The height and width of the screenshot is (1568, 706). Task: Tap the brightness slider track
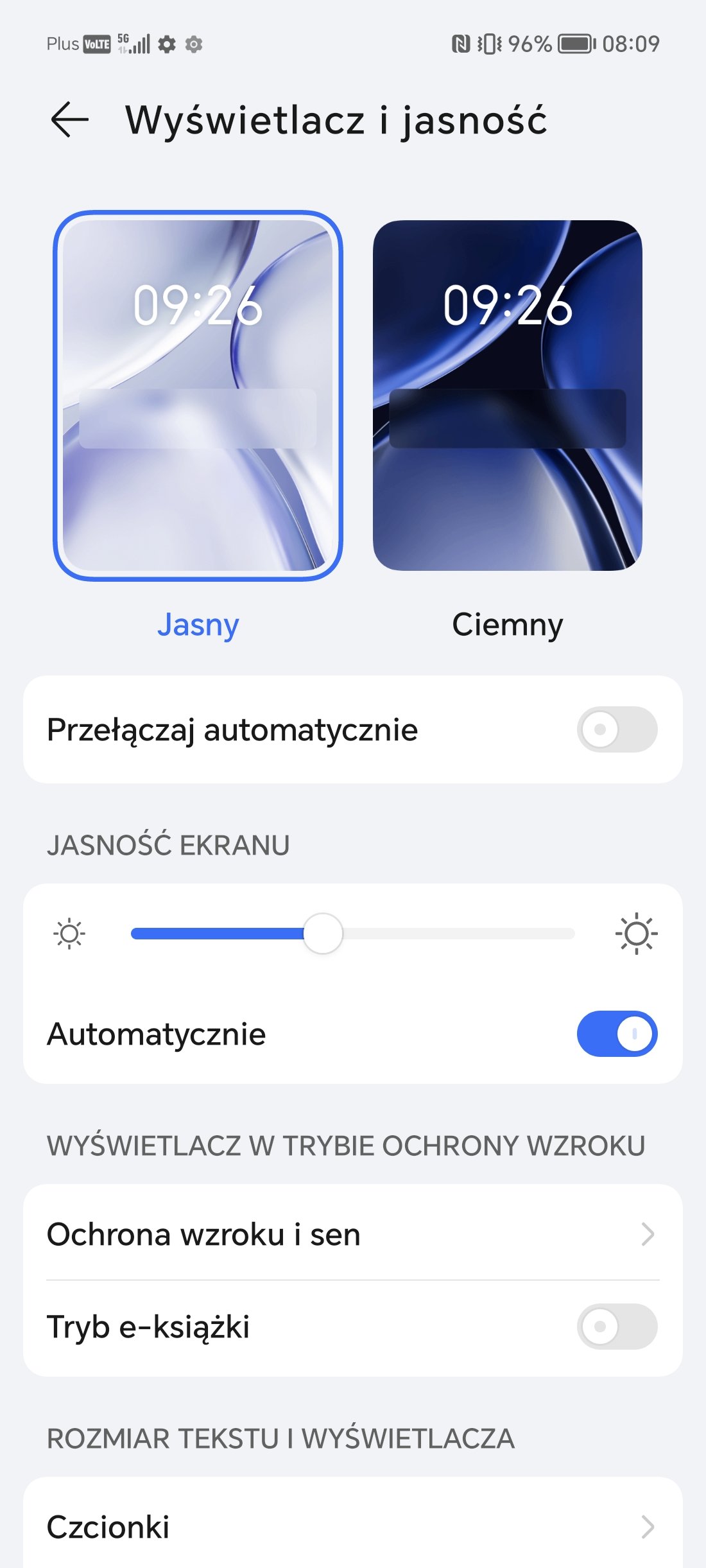352,934
